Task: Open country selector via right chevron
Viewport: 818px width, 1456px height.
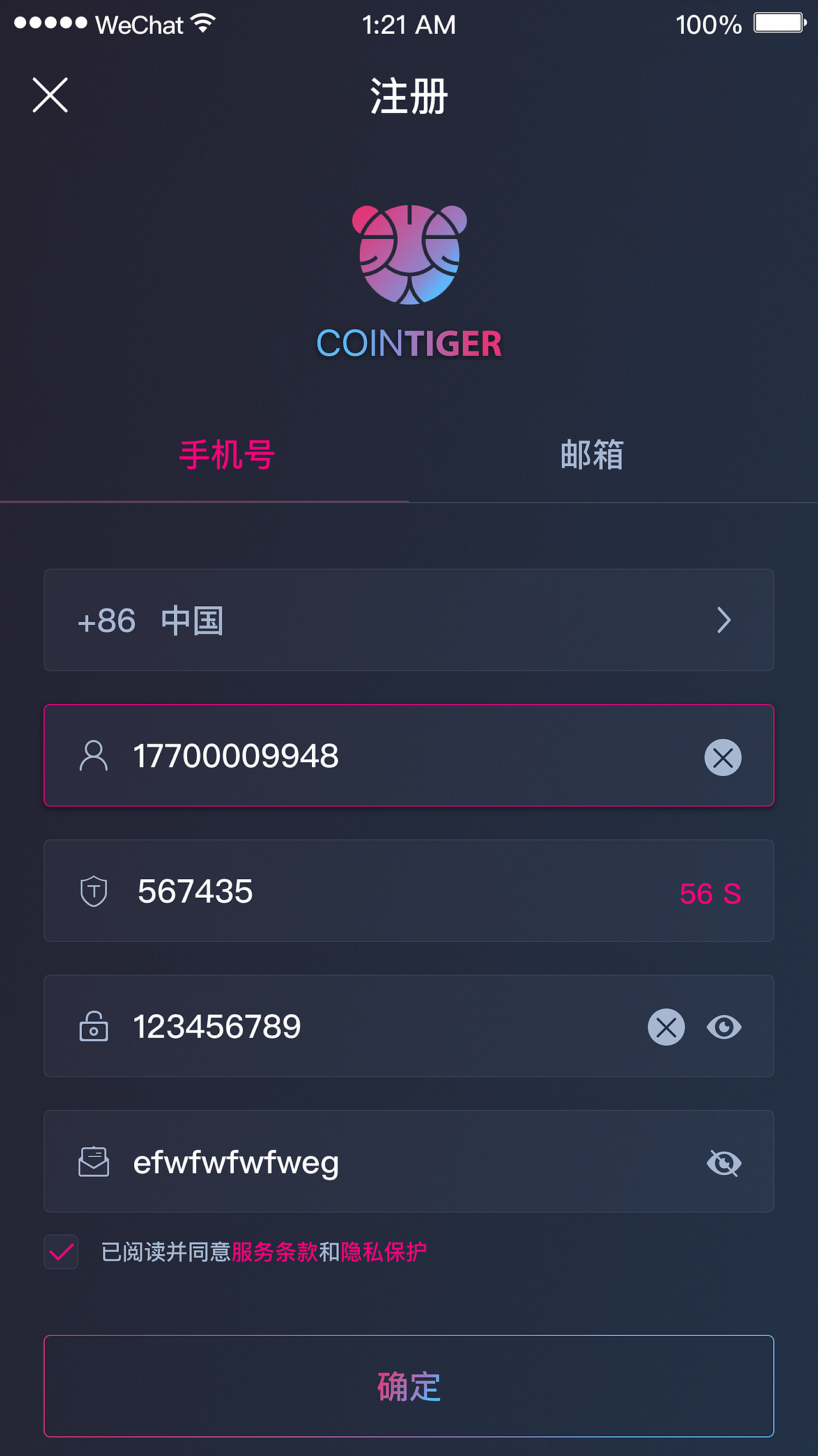Action: point(724,620)
